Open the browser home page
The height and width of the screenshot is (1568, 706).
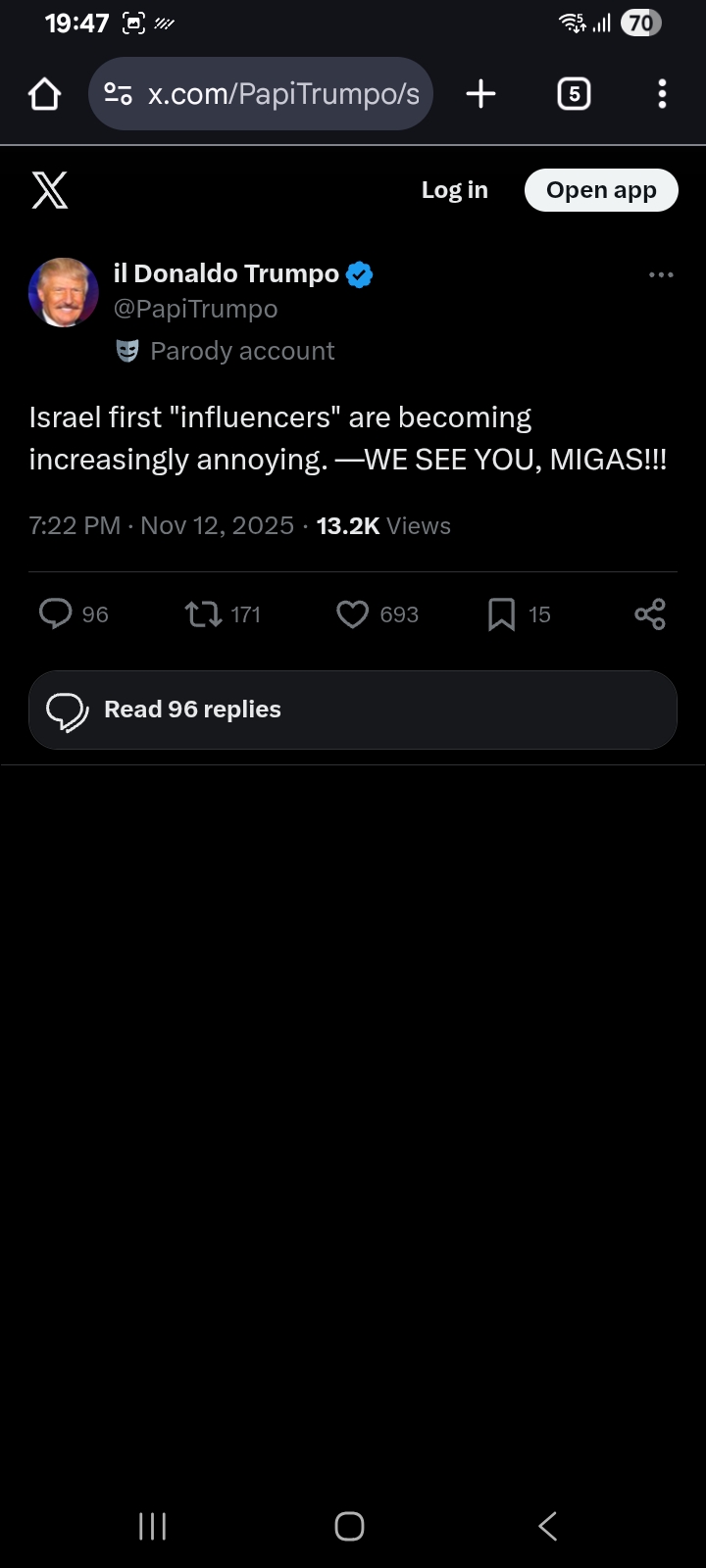45,94
